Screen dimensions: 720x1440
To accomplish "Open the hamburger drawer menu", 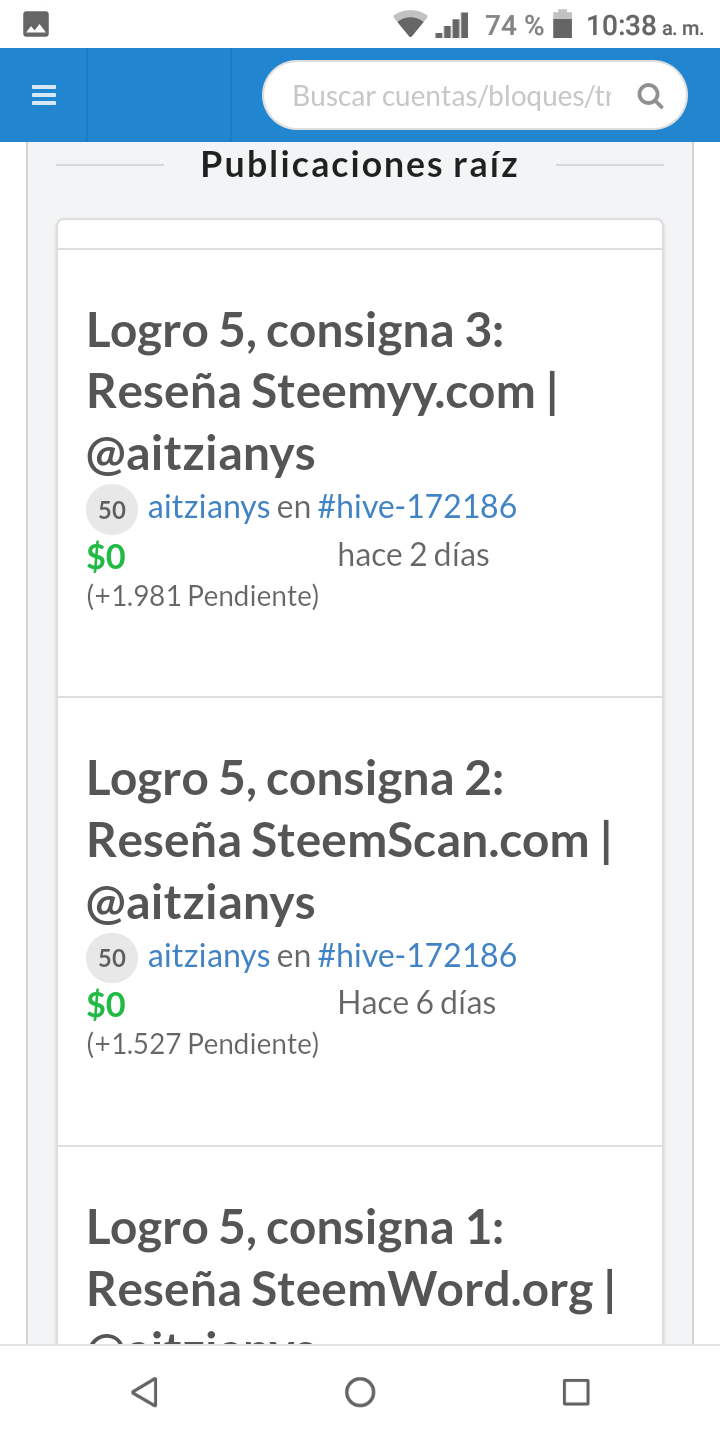I will [43, 95].
